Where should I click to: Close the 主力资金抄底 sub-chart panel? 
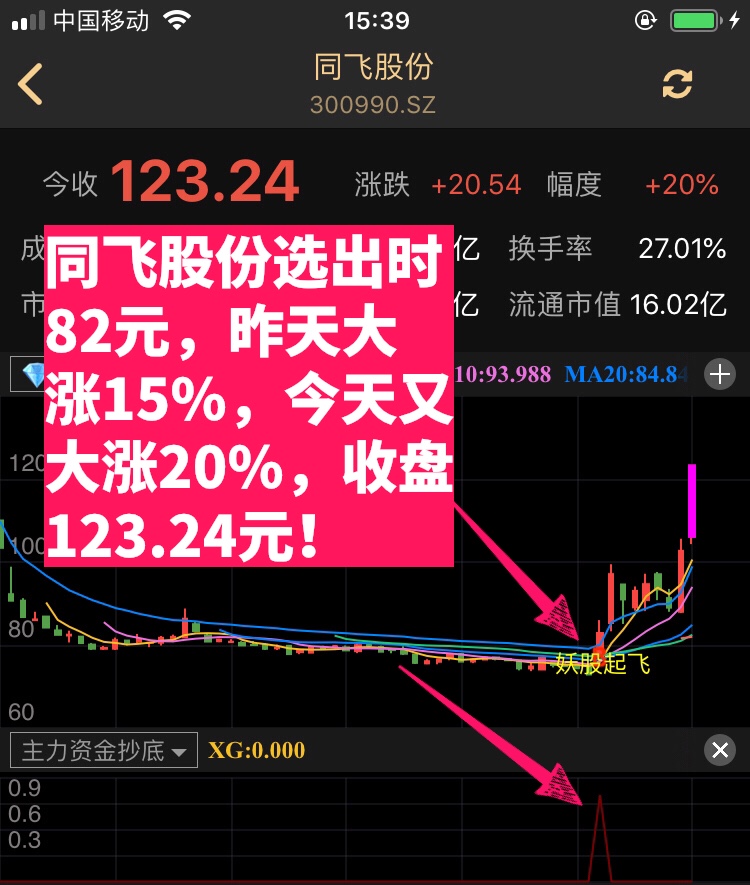click(x=719, y=750)
